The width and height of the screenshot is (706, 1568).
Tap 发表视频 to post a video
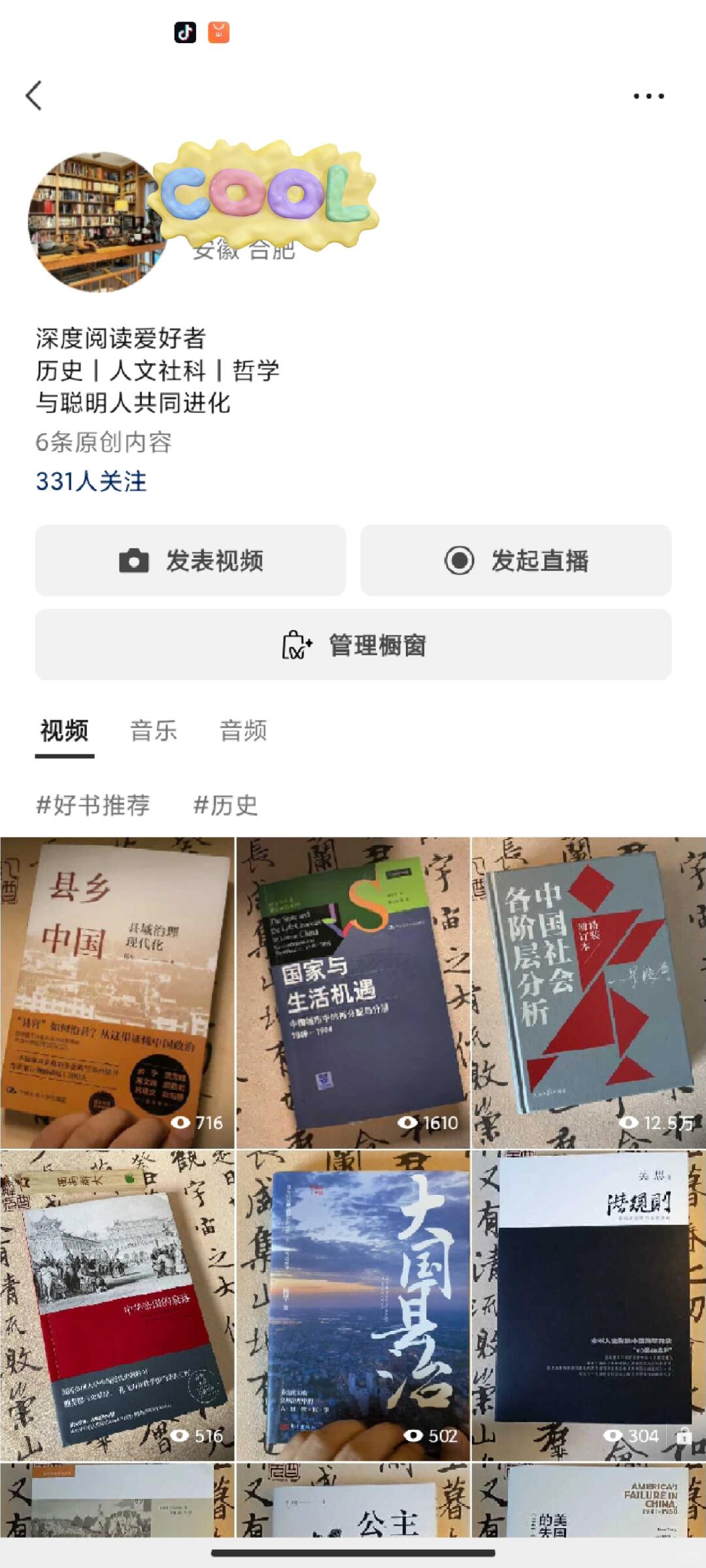click(x=190, y=561)
